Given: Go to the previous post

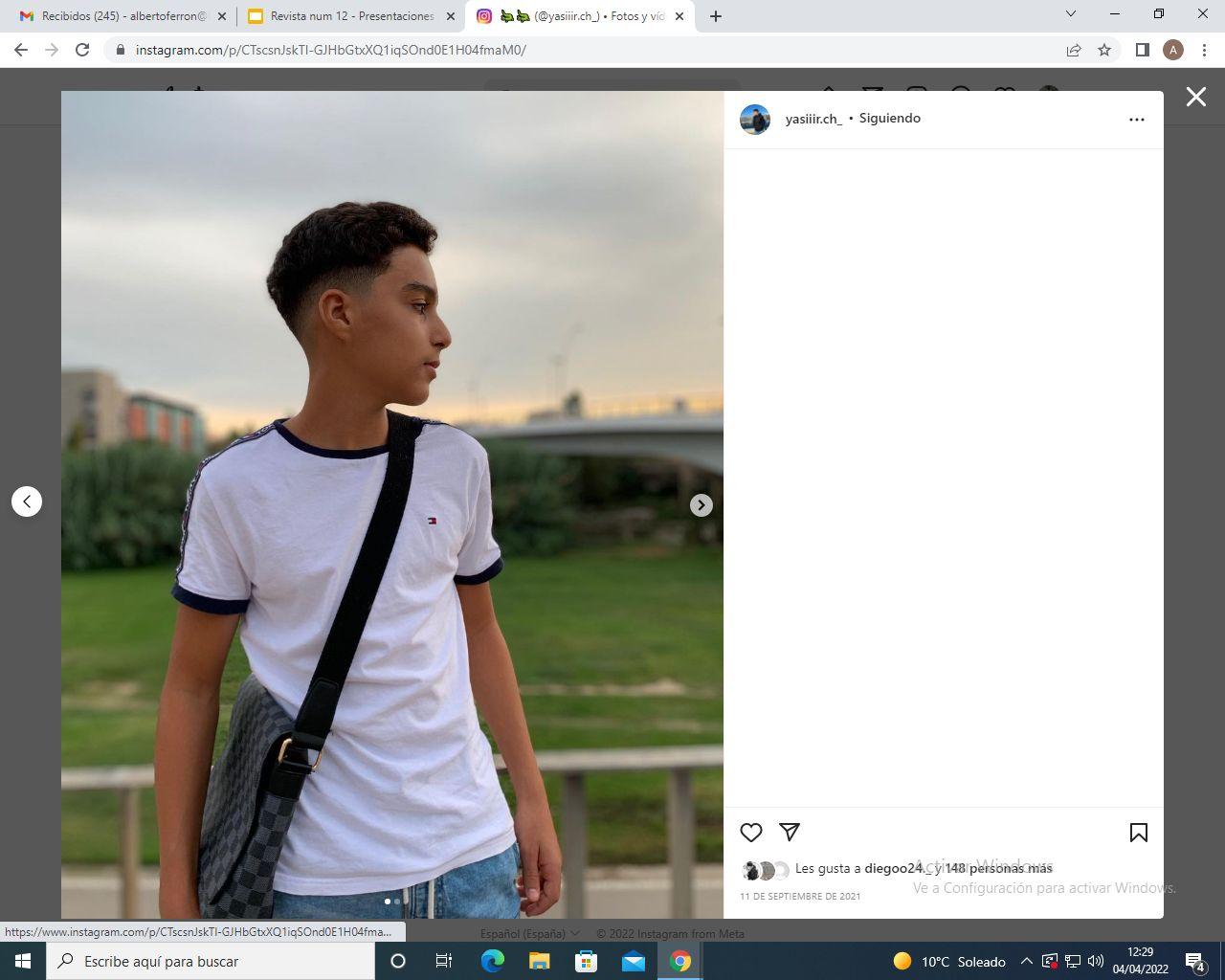Looking at the screenshot, I should click(27, 501).
